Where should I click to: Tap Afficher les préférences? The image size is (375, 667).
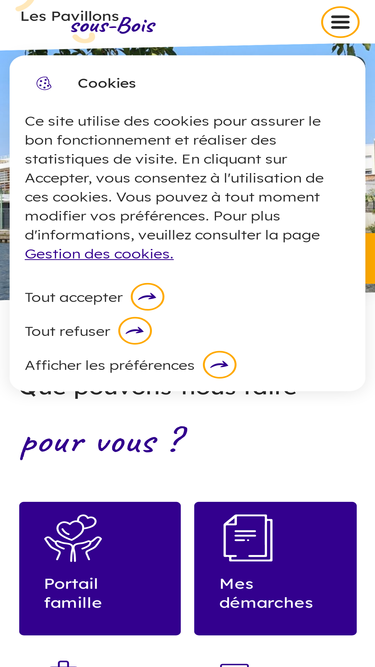130,365
